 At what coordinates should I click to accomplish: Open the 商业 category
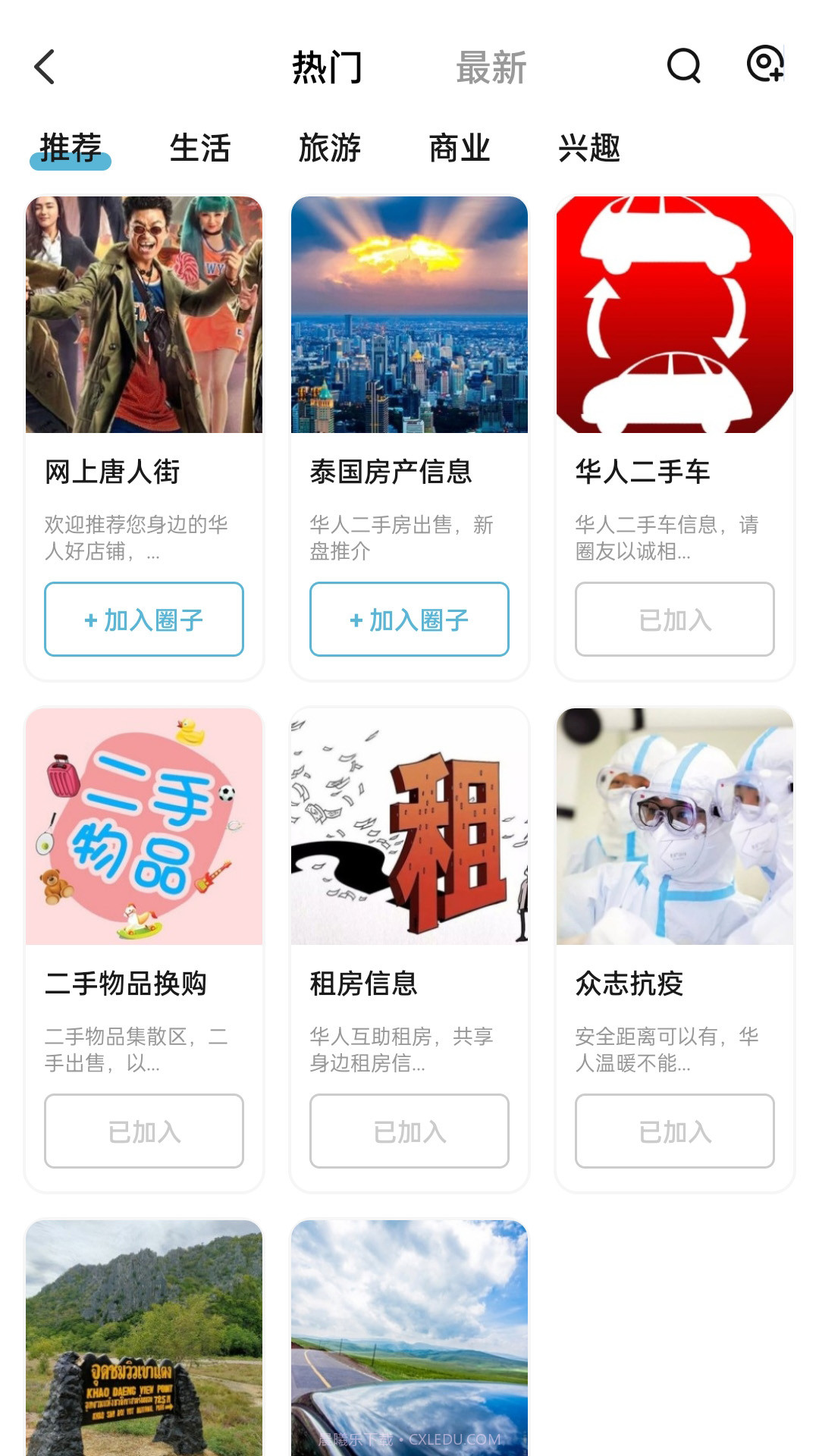[460, 149]
